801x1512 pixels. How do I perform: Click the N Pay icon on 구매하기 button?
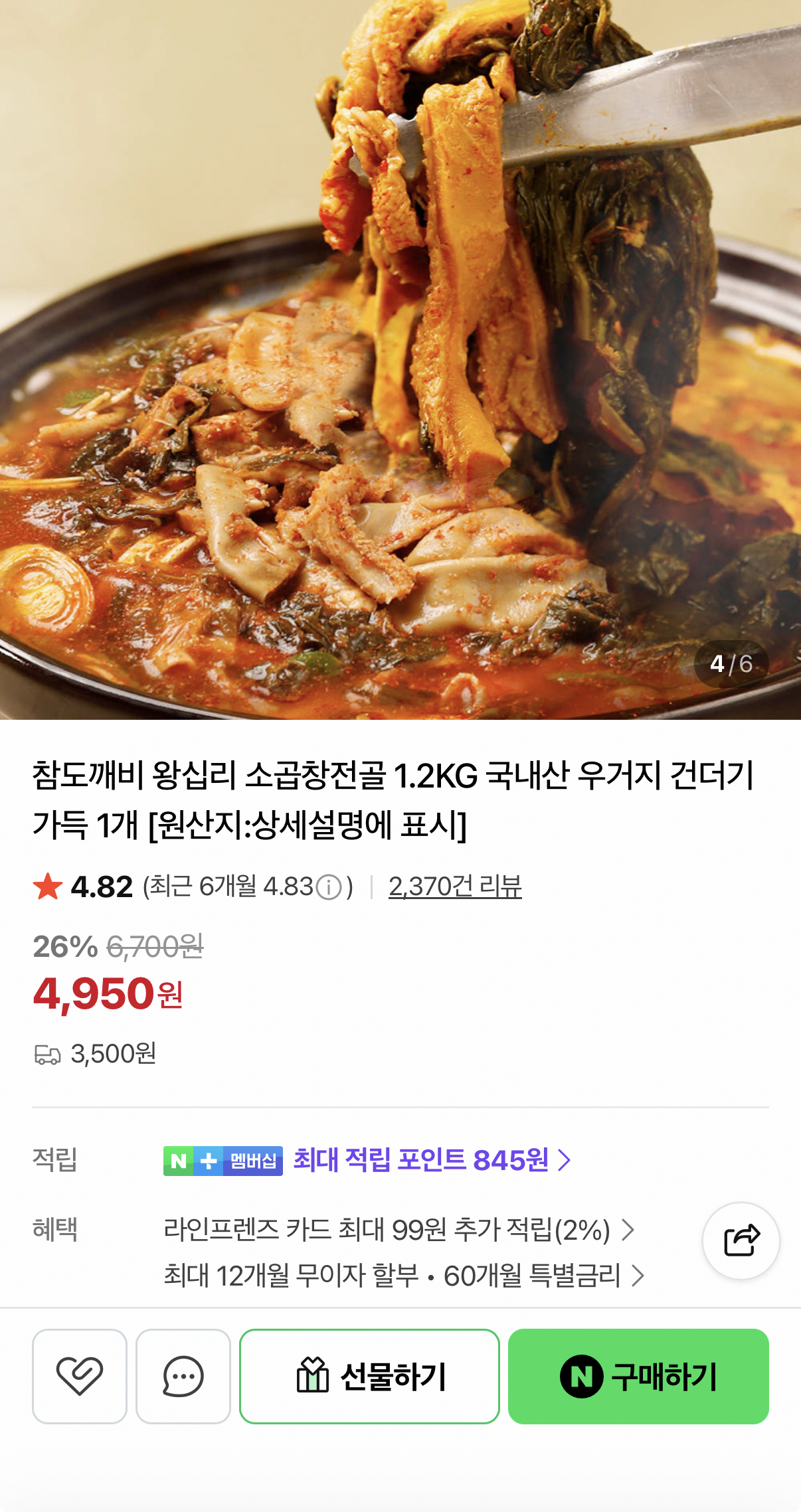coord(582,1375)
